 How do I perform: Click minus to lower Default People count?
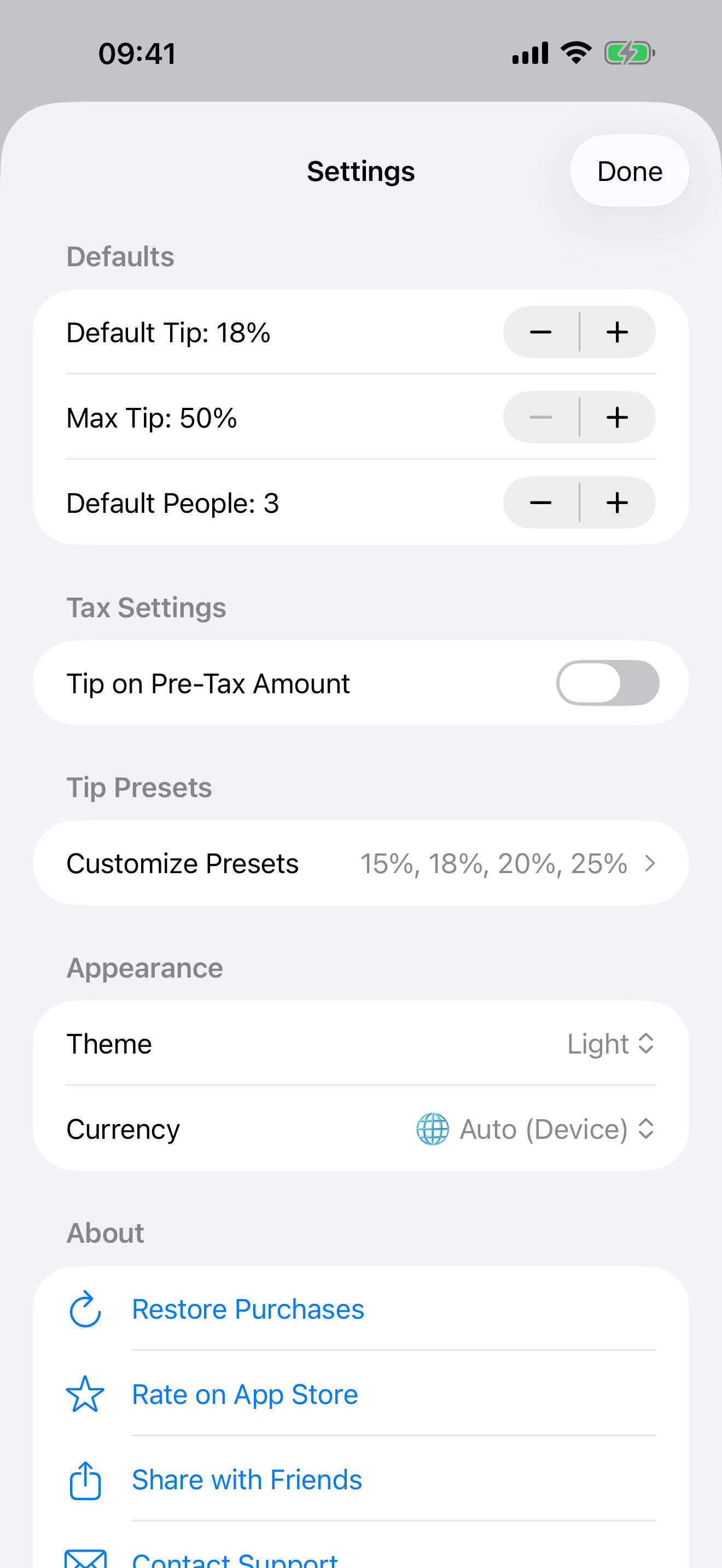coord(540,503)
